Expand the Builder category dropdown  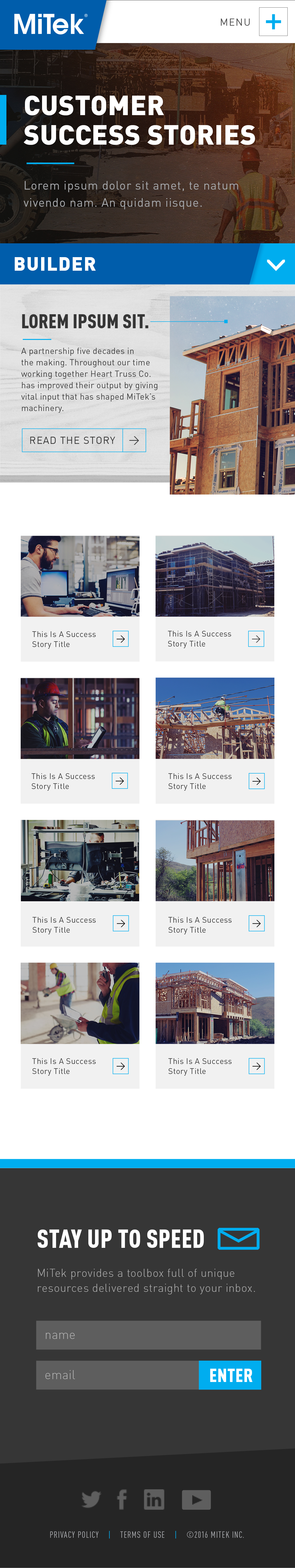[x=276, y=264]
